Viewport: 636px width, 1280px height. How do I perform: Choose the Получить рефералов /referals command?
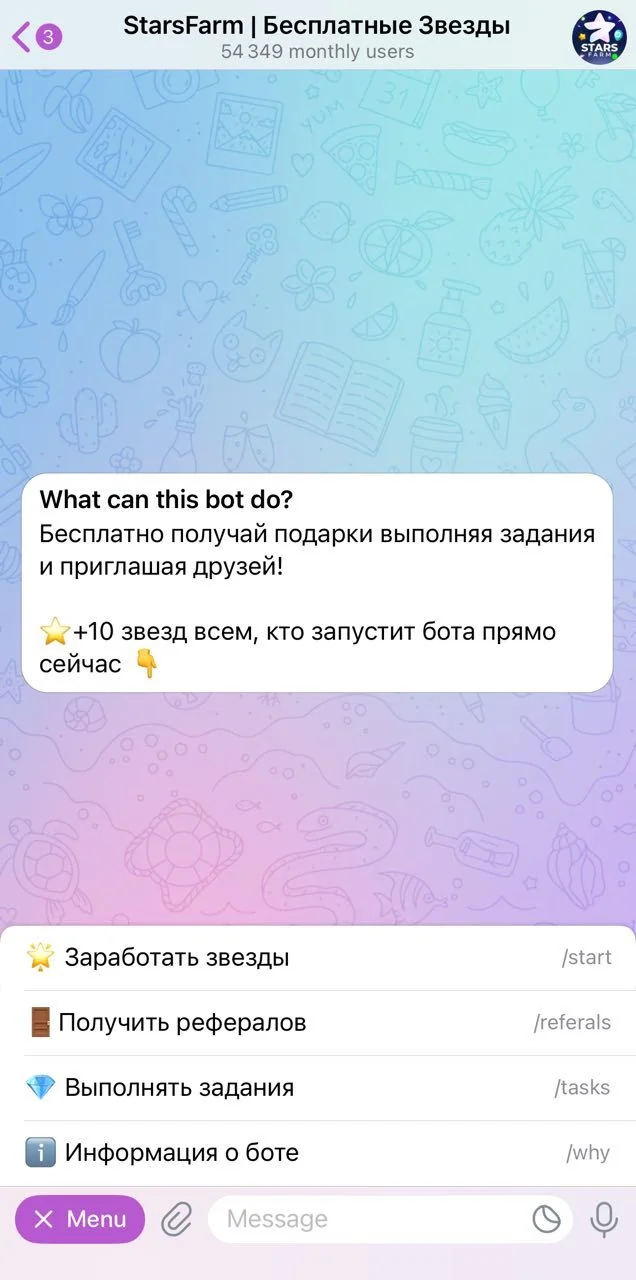(x=318, y=1023)
